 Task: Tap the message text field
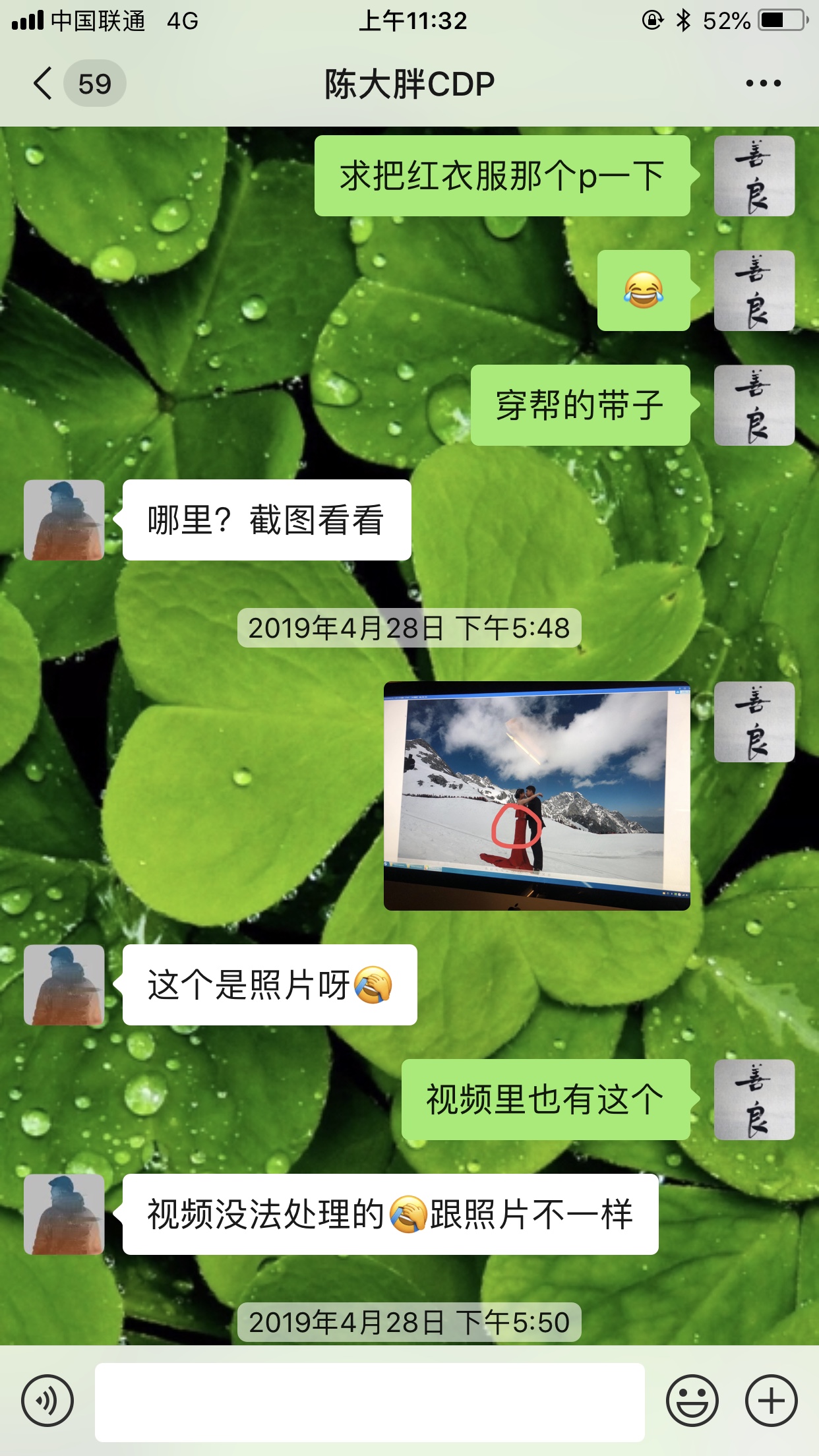[370, 1402]
